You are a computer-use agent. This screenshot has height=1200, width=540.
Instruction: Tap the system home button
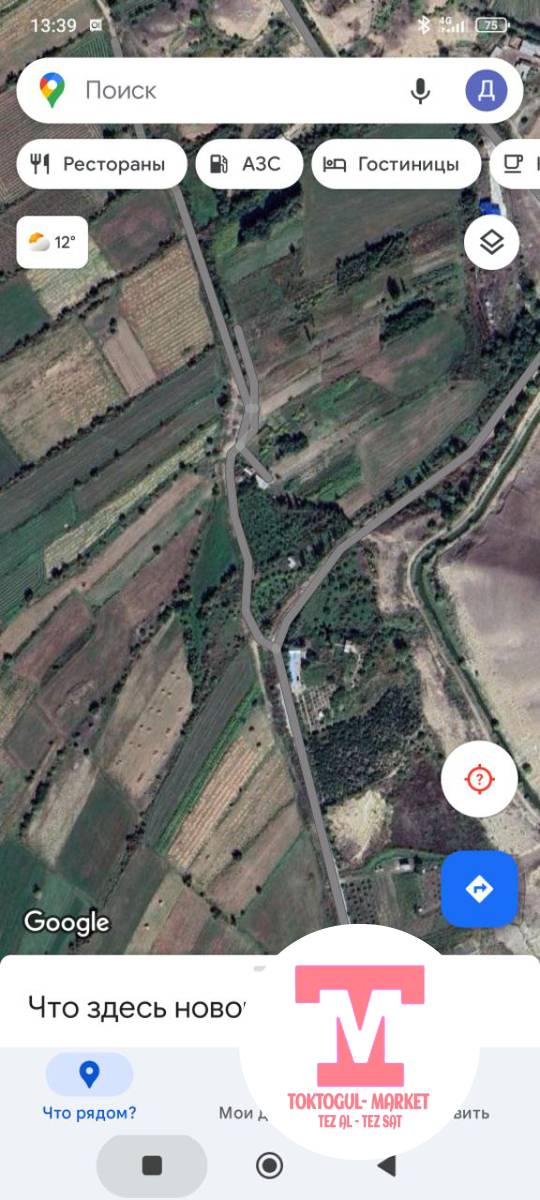point(269,1165)
